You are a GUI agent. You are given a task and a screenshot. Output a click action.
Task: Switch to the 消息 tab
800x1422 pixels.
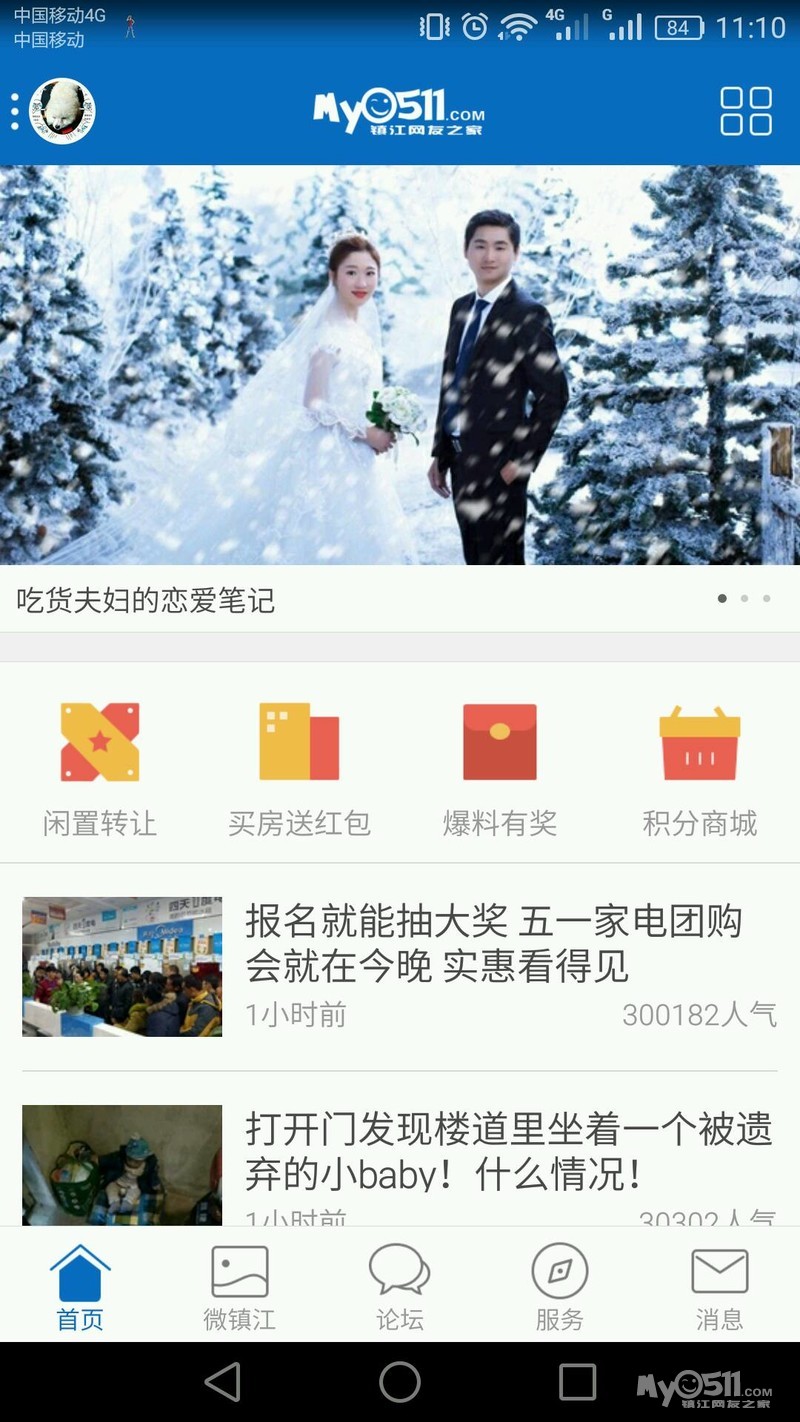coord(719,1286)
